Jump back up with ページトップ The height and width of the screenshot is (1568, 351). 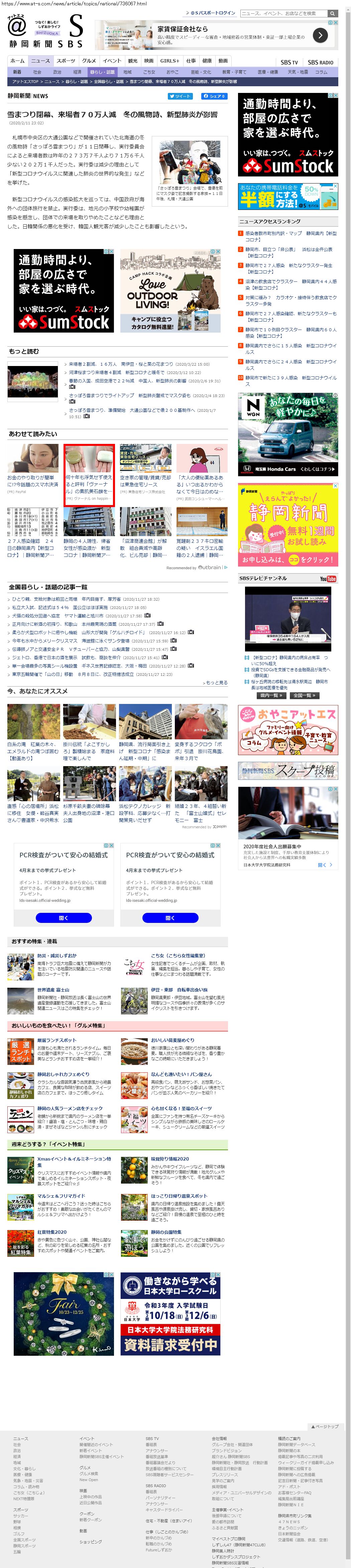pos(325,1426)
